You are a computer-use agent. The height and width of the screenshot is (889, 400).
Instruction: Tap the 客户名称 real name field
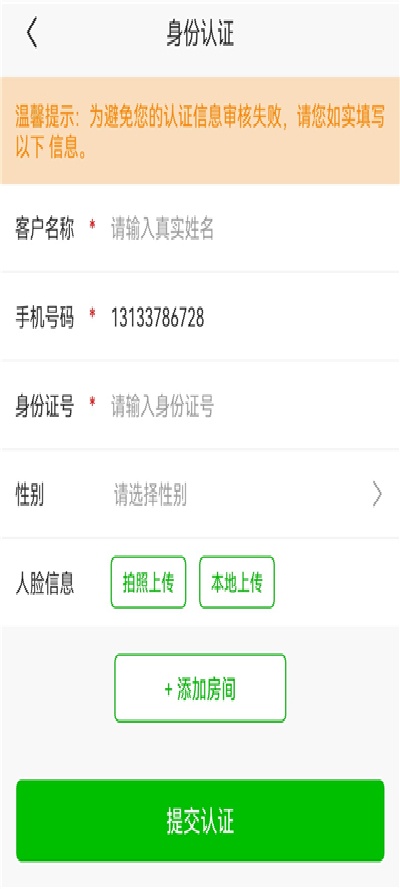[x=247, y=228]
